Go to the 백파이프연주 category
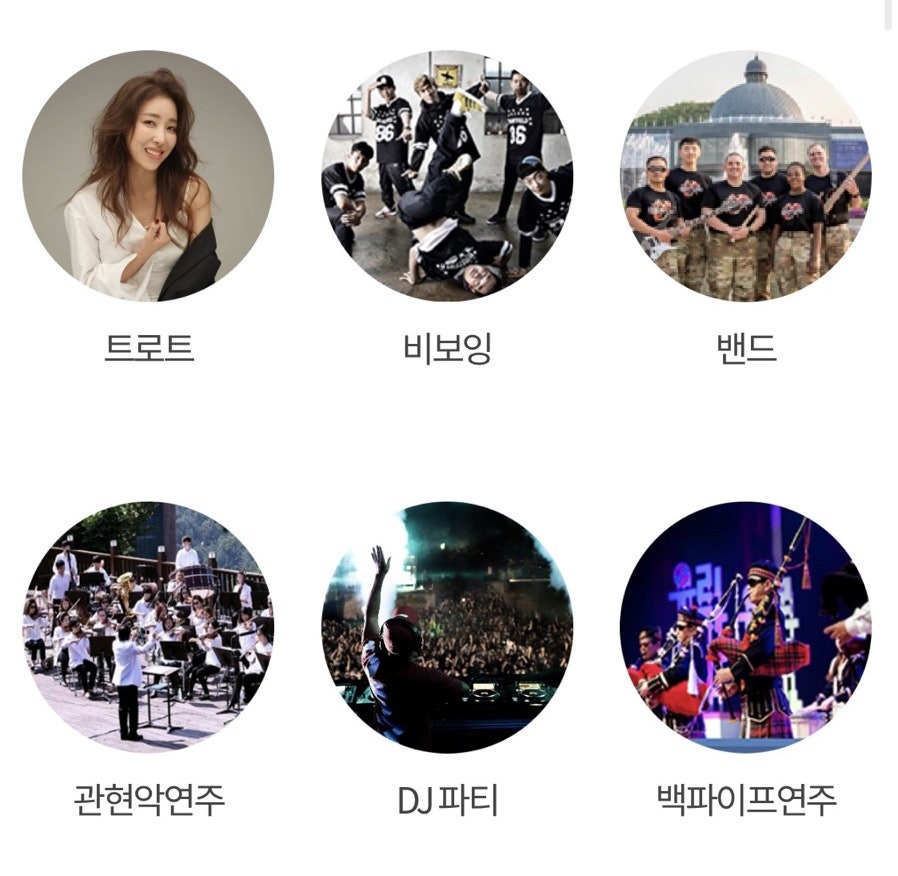The image size is (898, 876). 746,627
